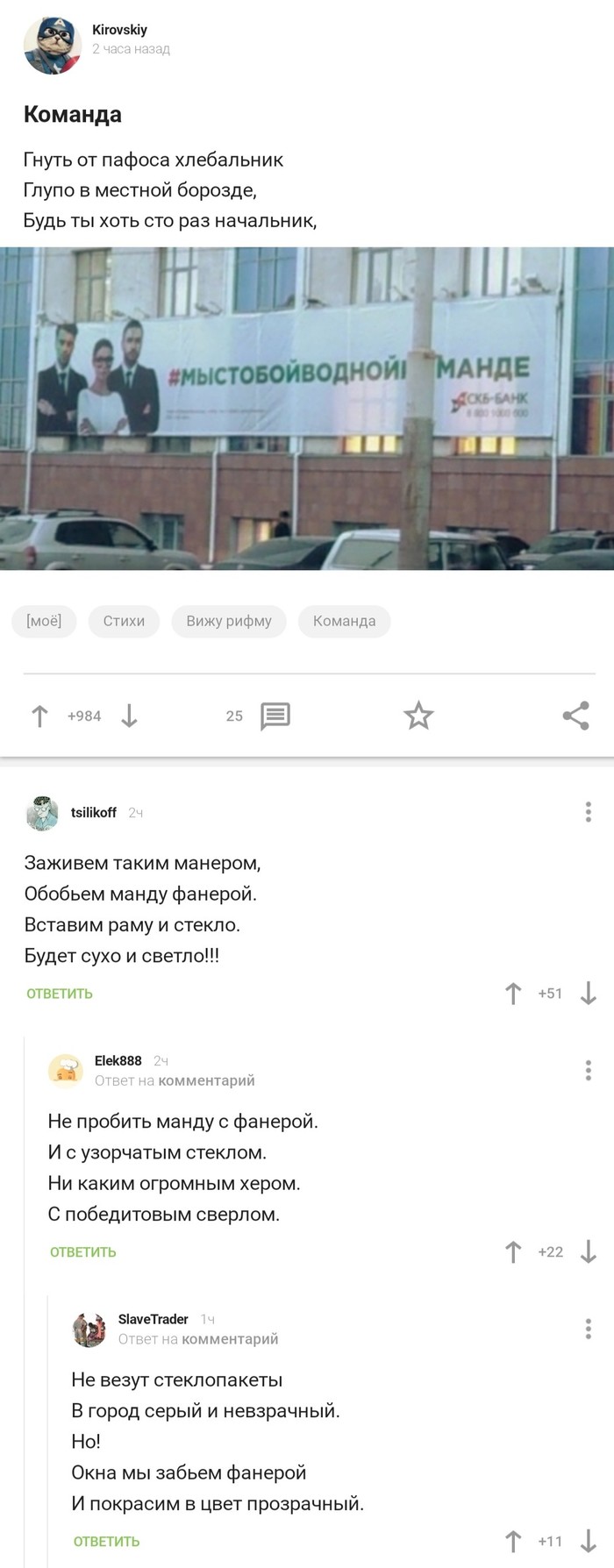Open the Команда tag chip
This screenshot has height=1568, width=614.
[344, 621]
